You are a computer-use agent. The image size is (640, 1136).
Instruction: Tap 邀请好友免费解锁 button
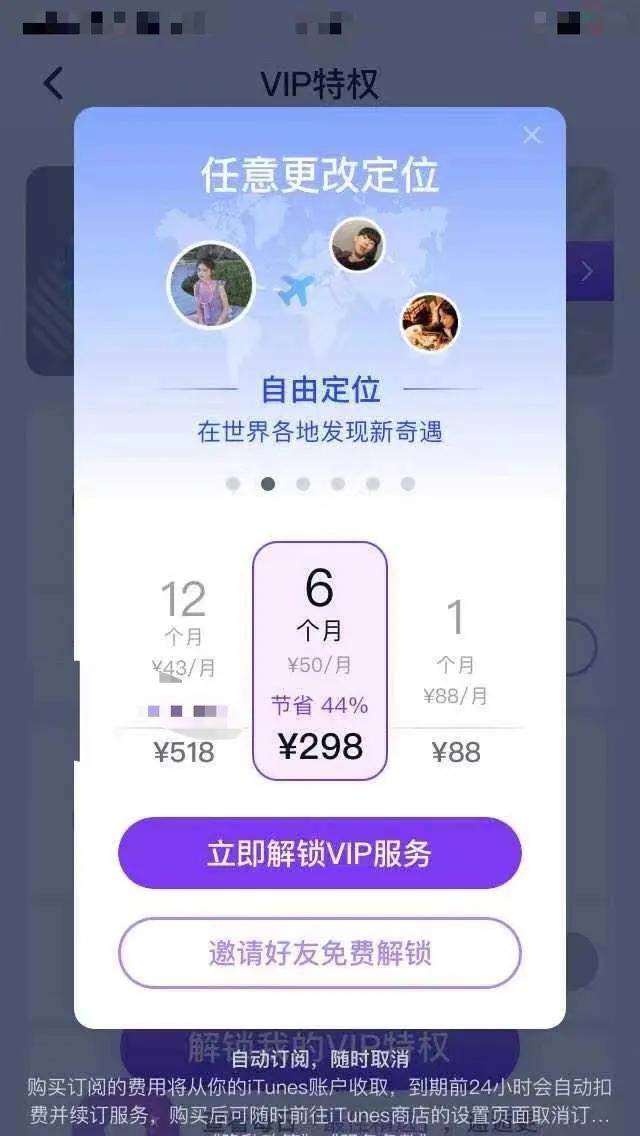pyautogui.click(x=320, y=953)
